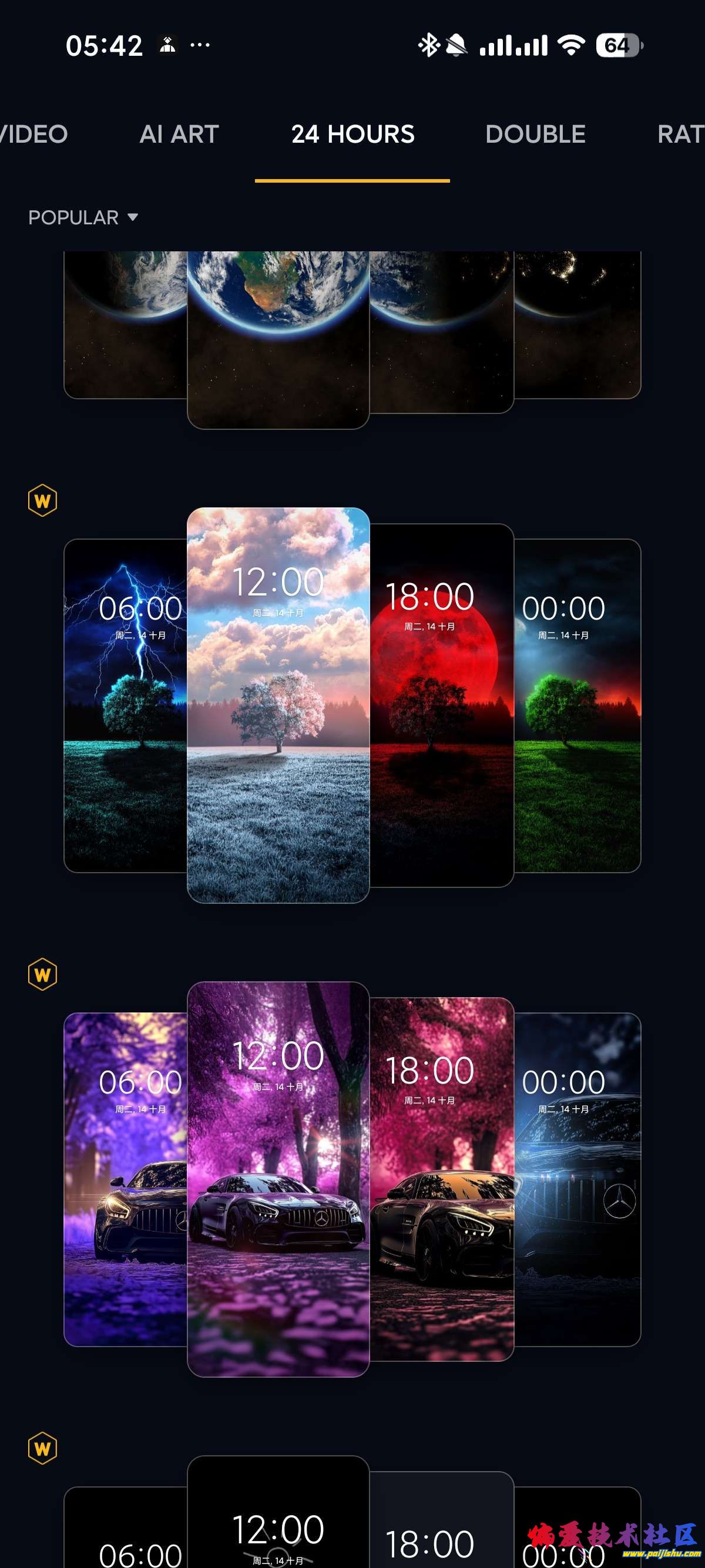Select the 24 HOURS tab
705x1568 pixels.
352,134
